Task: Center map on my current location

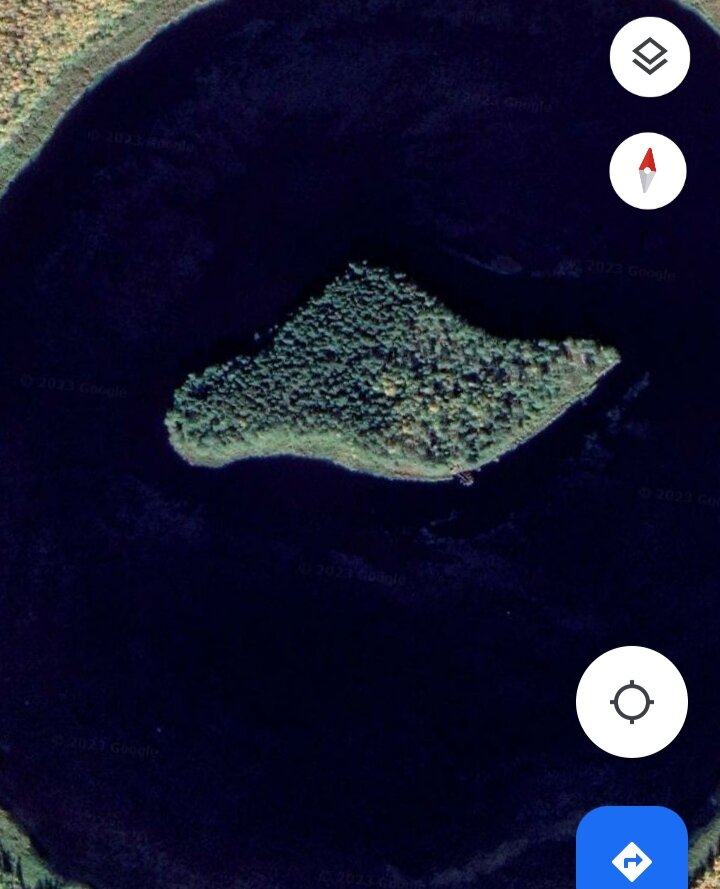Action: (x=632, y=702)
